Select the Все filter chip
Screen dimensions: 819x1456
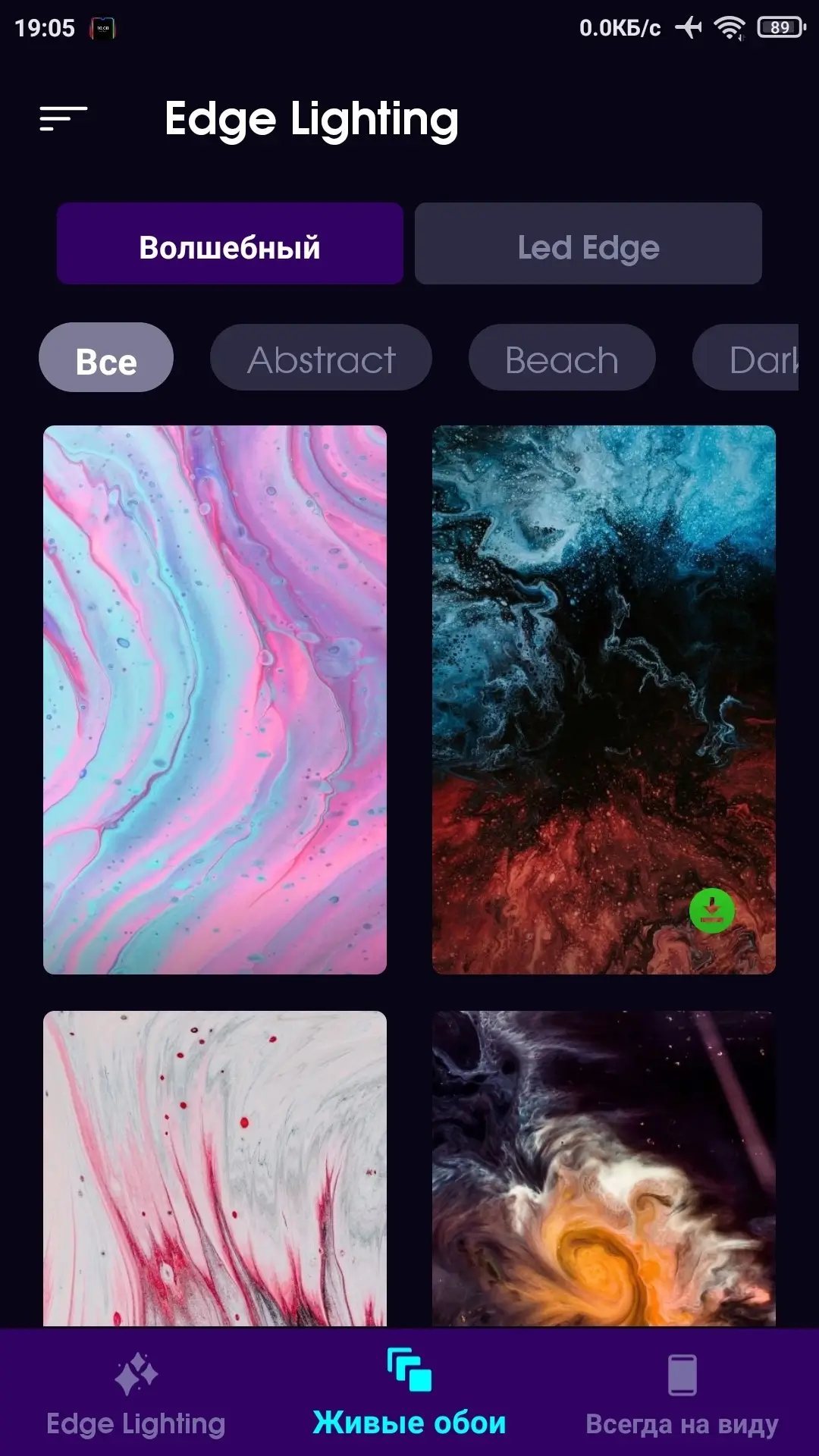click(106, 357)
